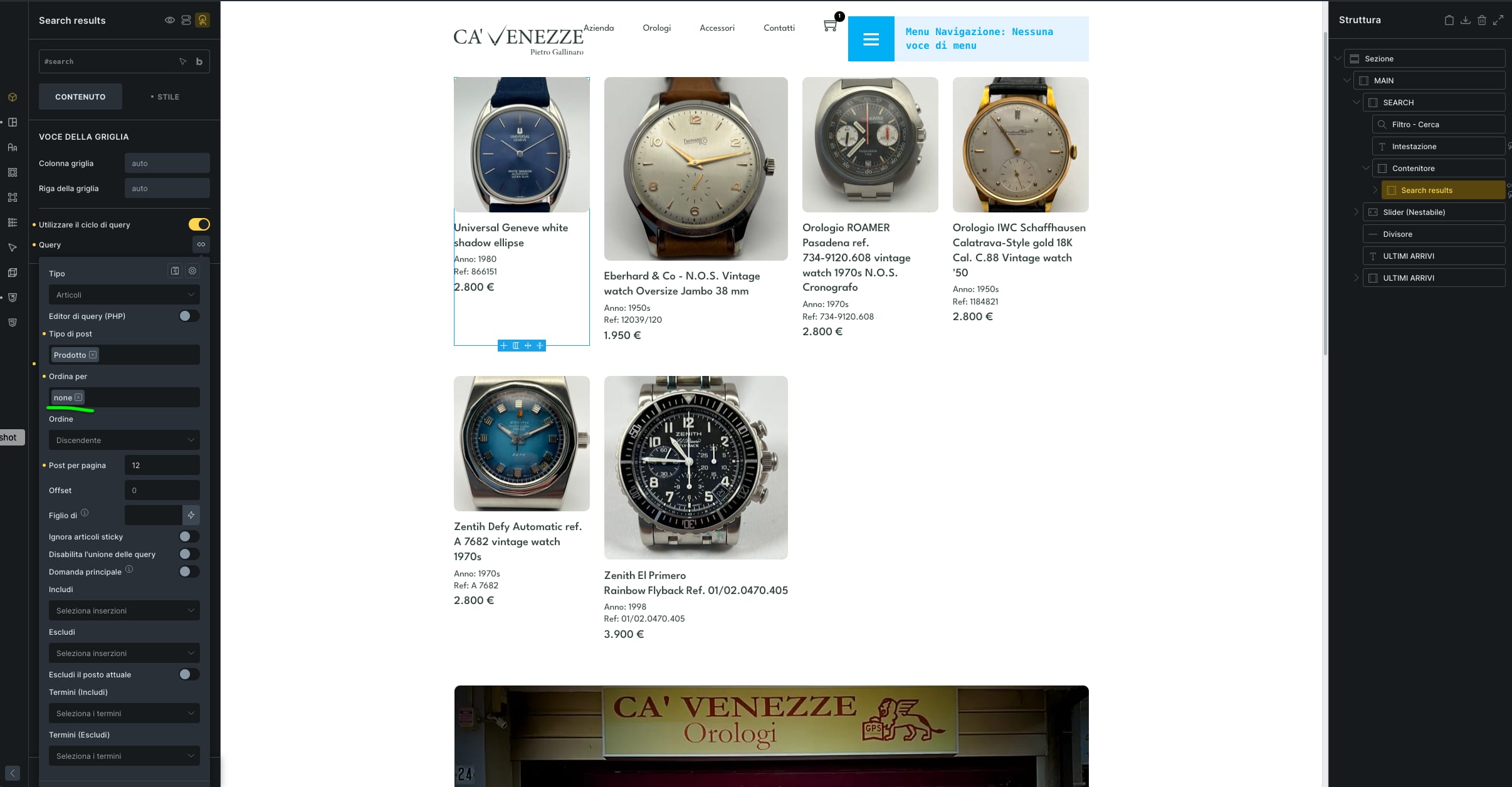
Task: Open the blue hamburger navigation menu
Action: [871, 39]
